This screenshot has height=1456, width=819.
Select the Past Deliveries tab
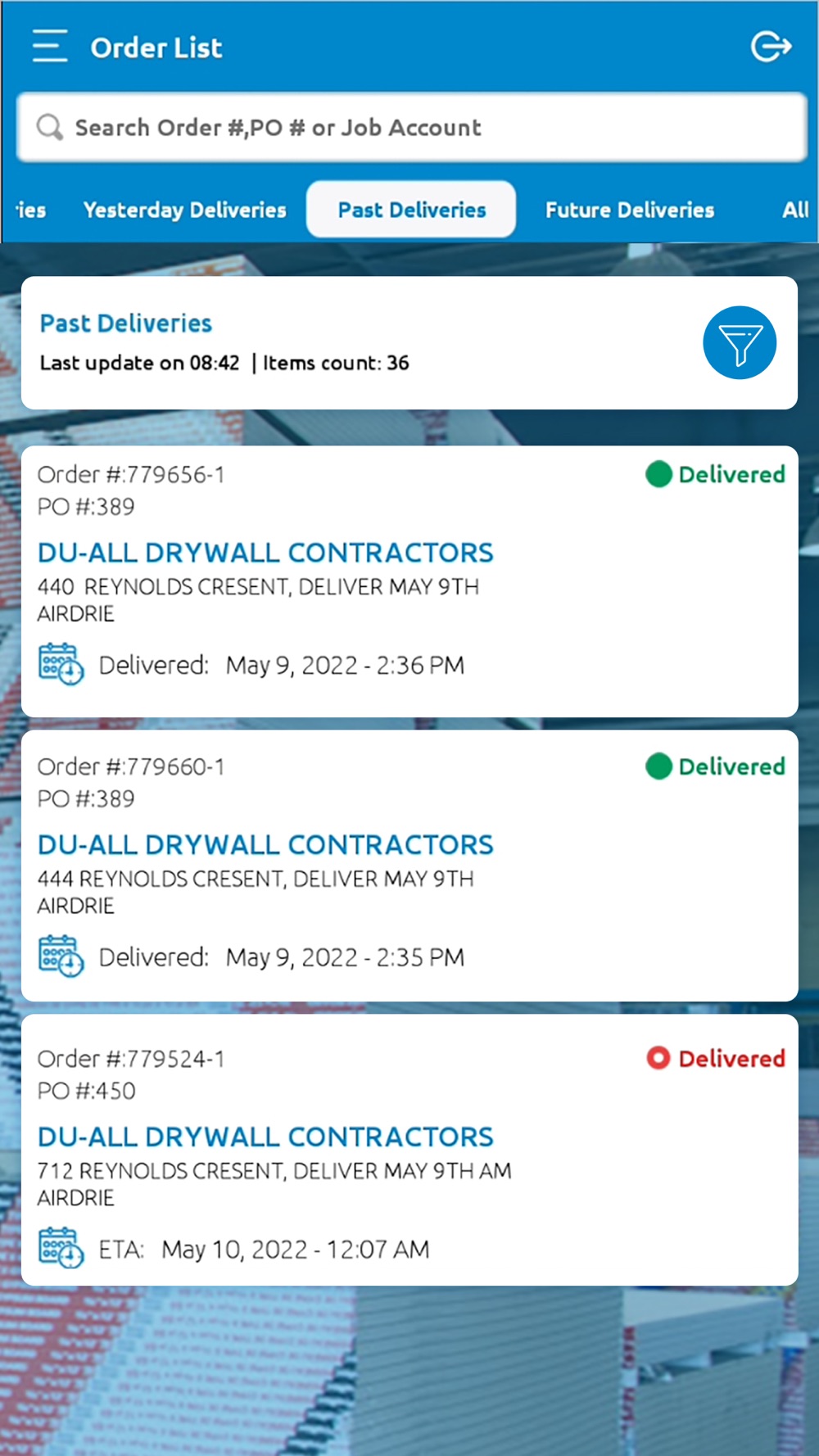411,210
